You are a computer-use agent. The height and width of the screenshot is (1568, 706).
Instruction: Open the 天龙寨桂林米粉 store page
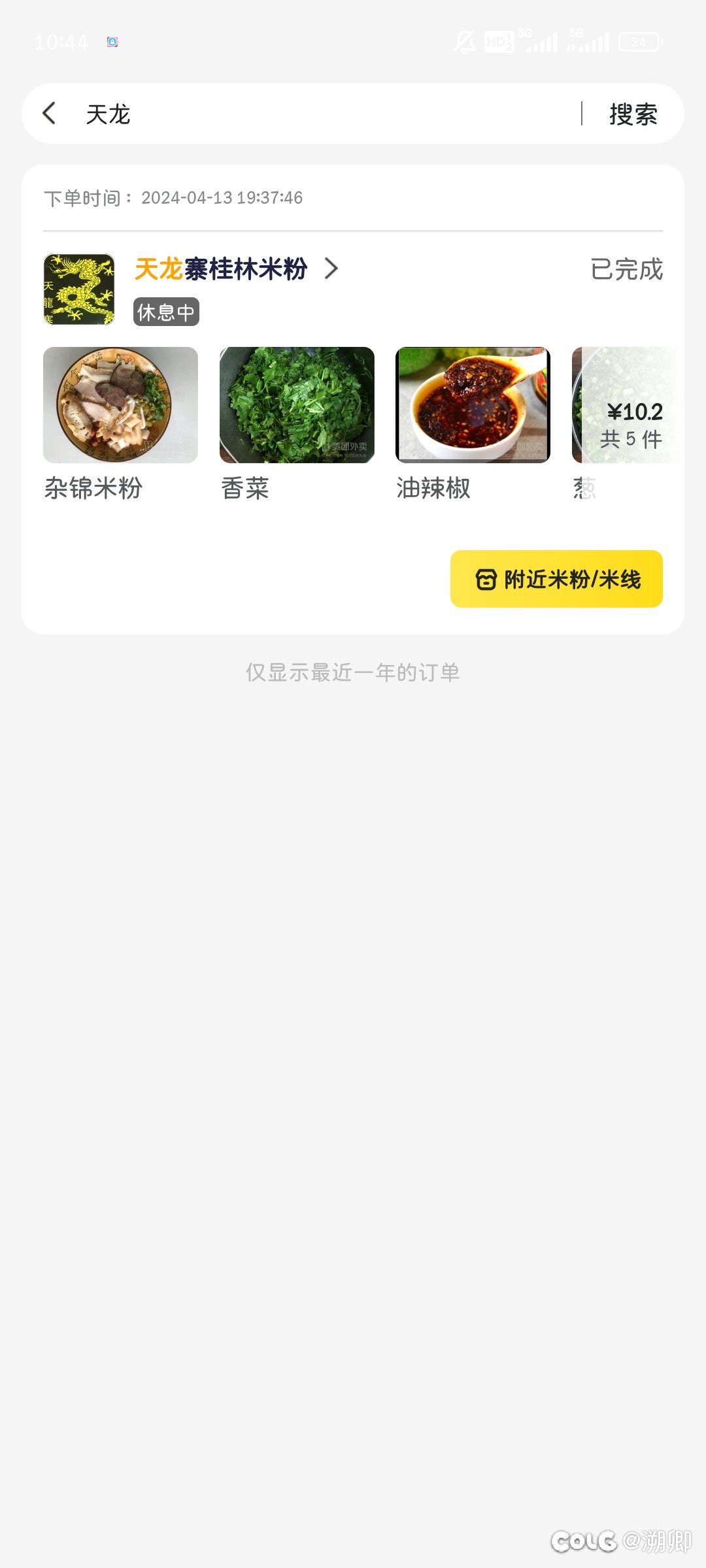(237, 269)
